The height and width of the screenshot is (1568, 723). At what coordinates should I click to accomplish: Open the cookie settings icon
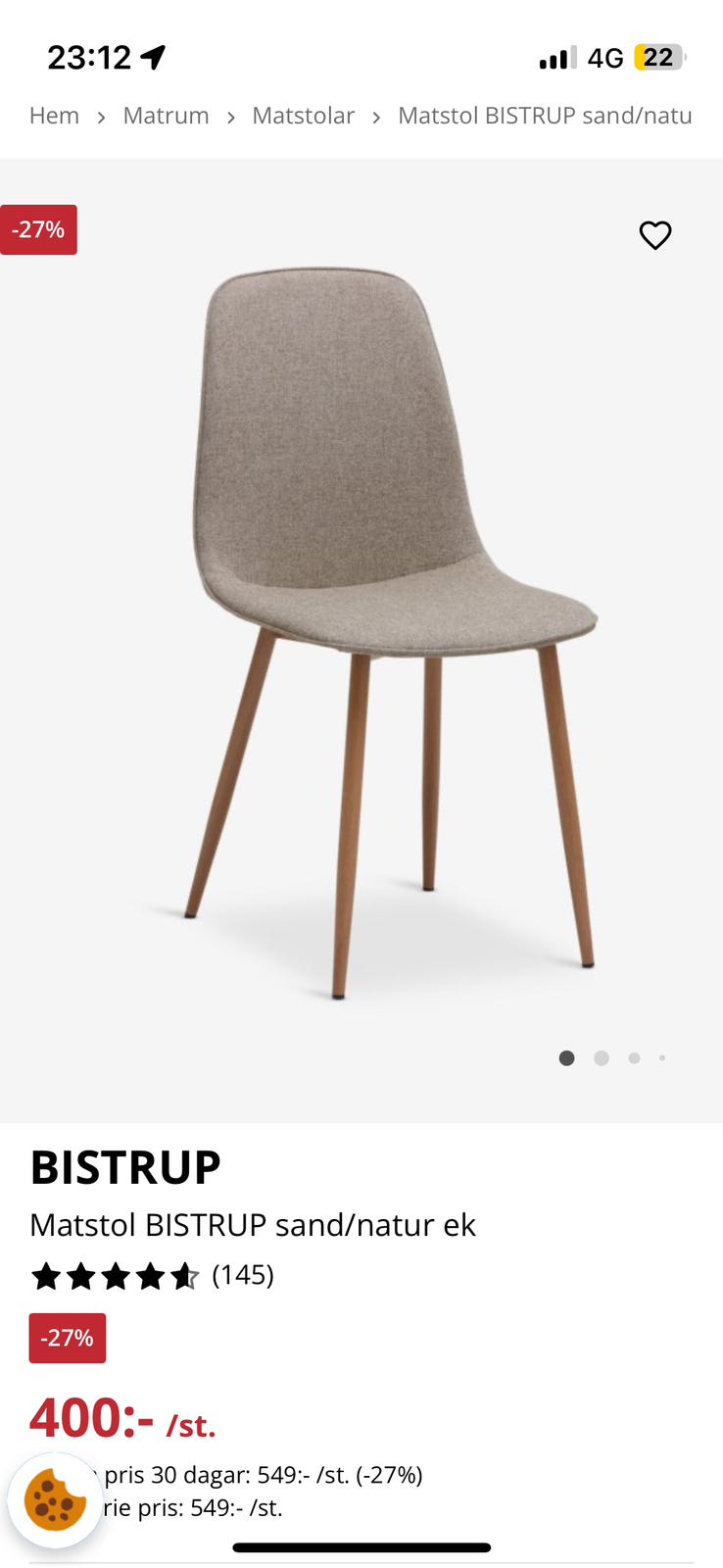[x=55, y=1499]
